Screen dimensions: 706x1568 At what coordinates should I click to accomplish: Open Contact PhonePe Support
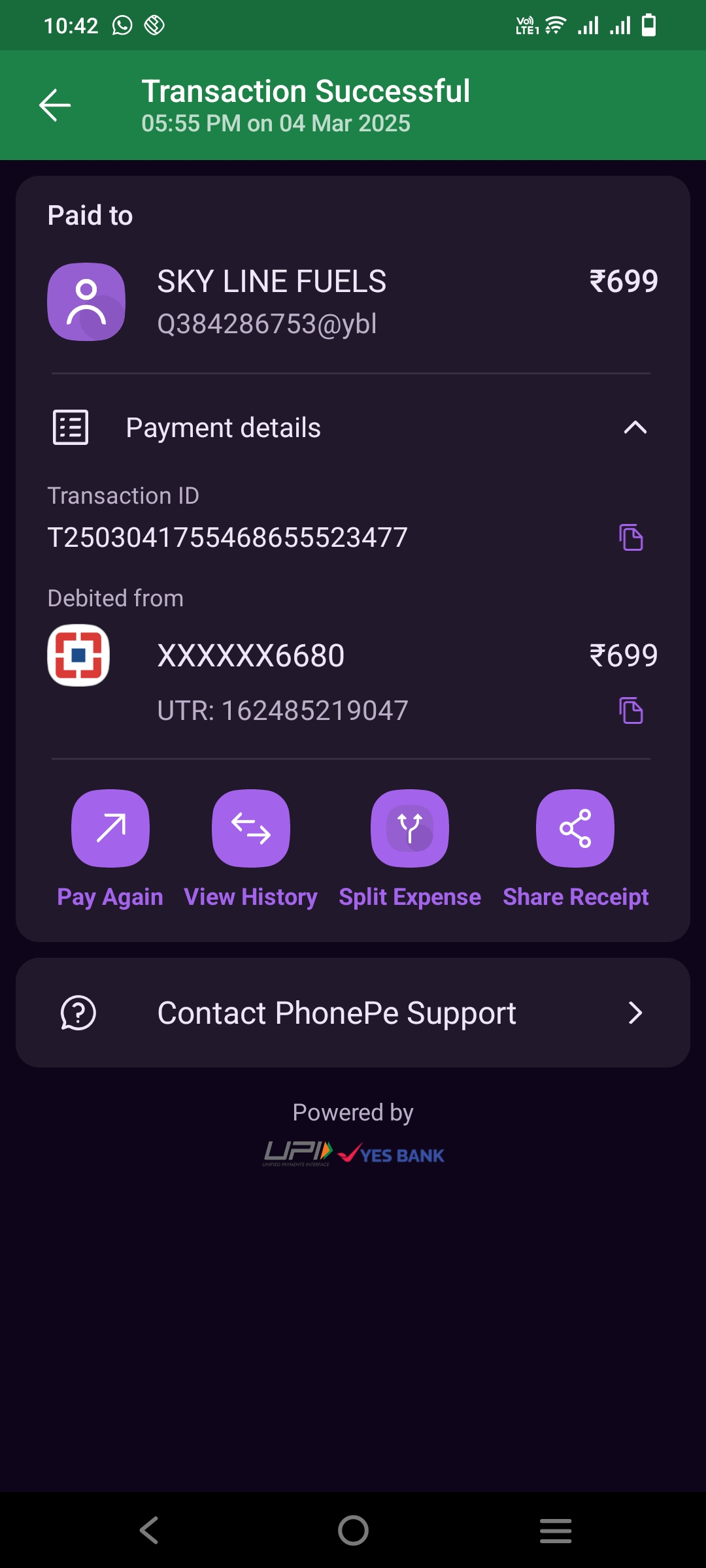click(x=353, y=1013)
